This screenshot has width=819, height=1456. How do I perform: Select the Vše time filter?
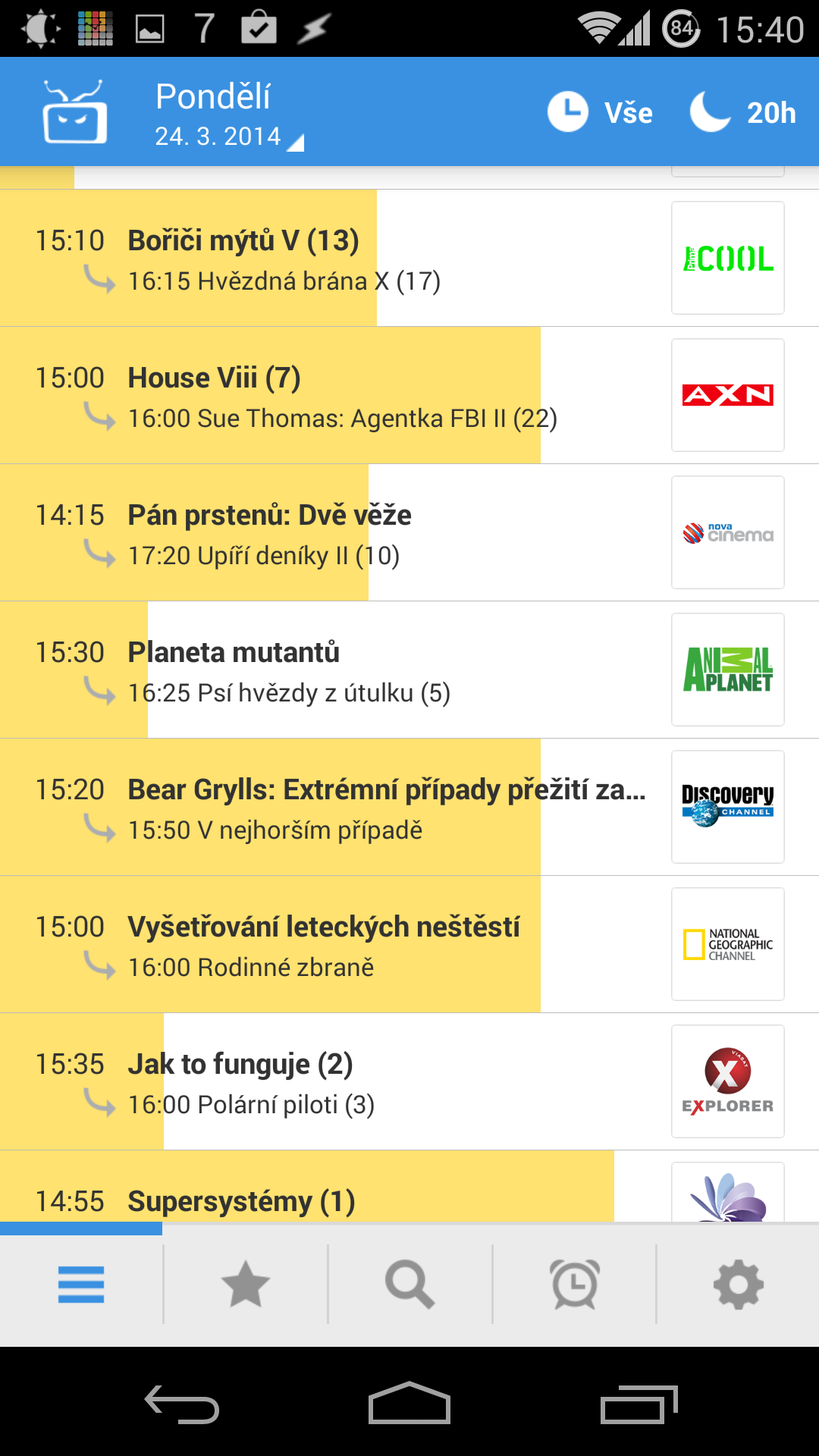point(600,112)
